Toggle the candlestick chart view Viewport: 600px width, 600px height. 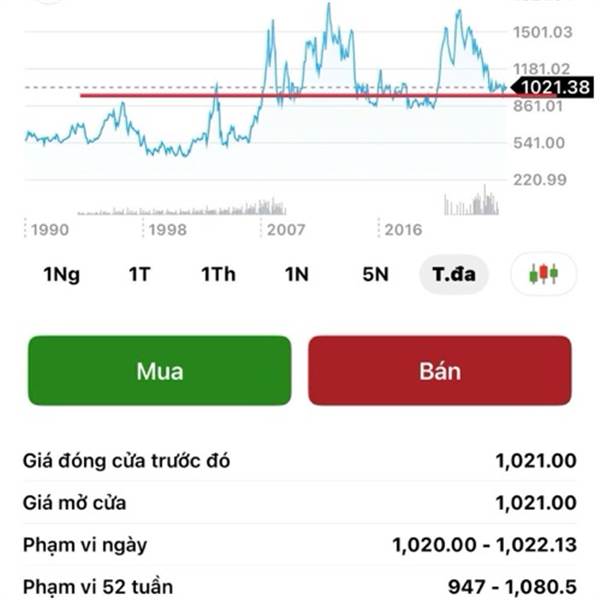tap(543, 274)
